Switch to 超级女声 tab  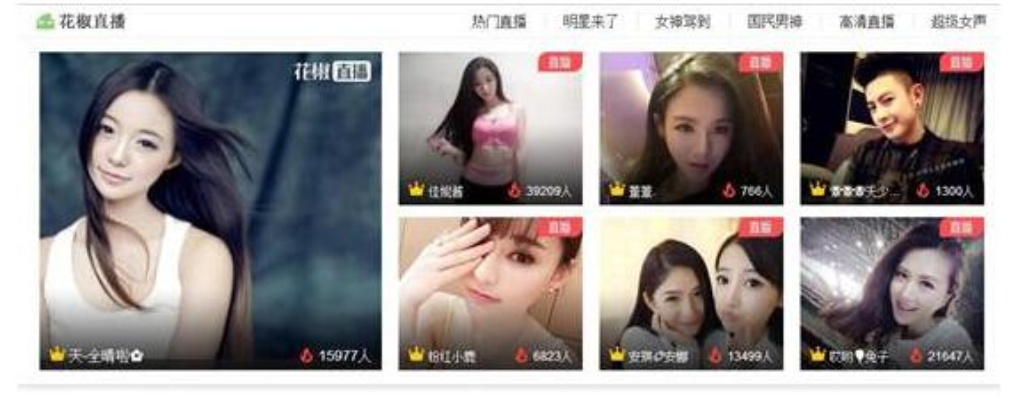coord(958,22)
